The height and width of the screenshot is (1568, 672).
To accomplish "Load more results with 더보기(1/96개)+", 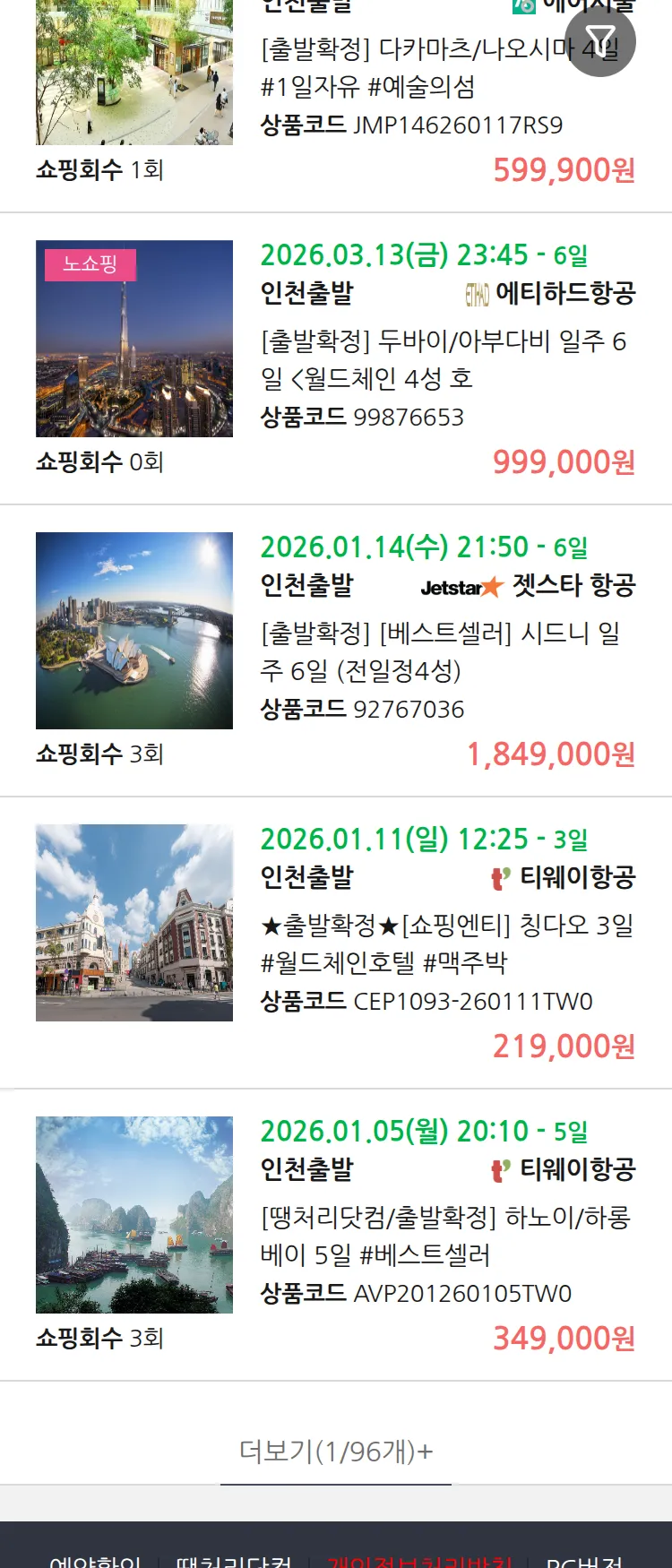I will pos(336,1451).
